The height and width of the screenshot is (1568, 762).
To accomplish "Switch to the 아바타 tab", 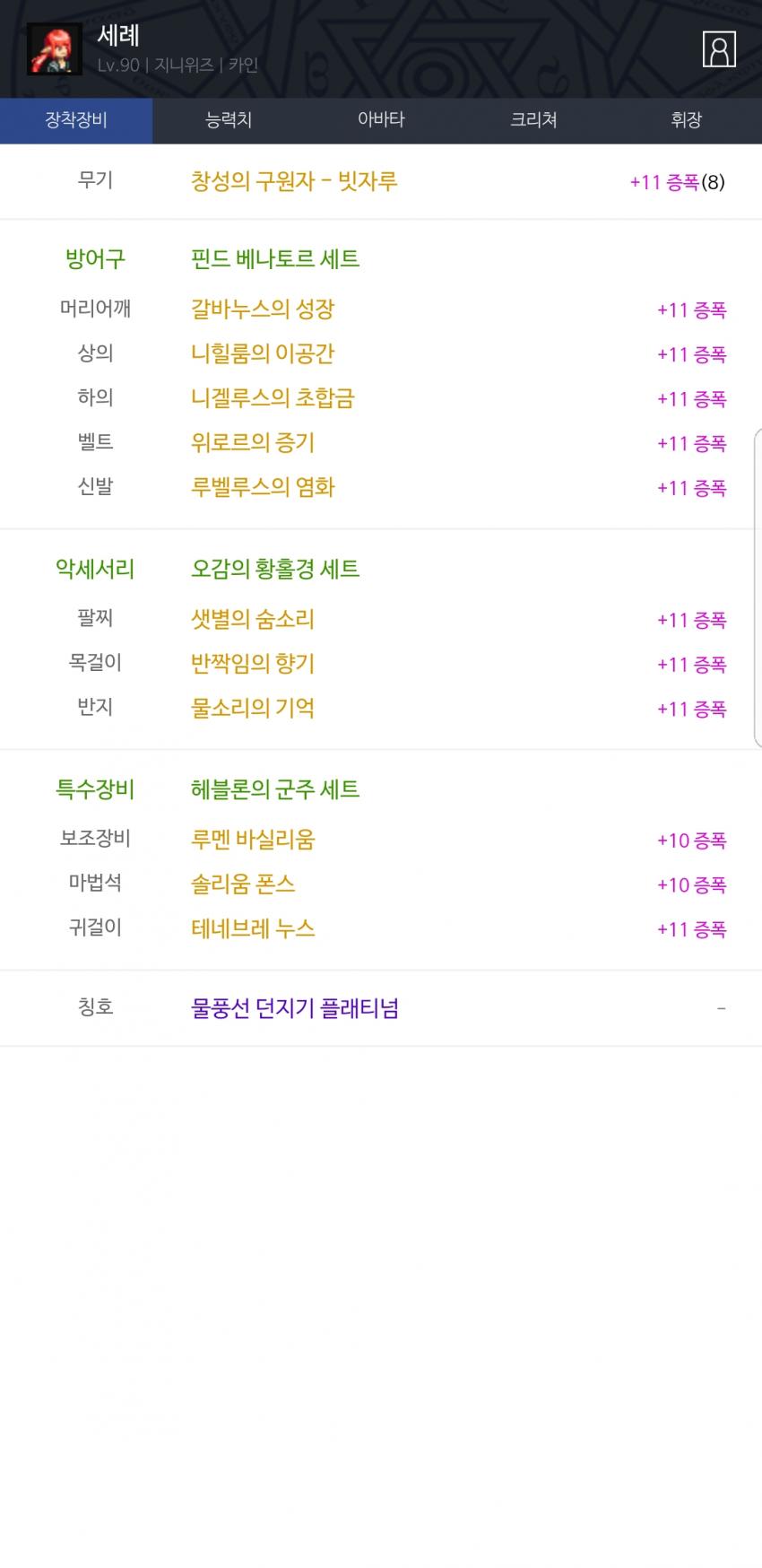I will [x=381, y=120].
